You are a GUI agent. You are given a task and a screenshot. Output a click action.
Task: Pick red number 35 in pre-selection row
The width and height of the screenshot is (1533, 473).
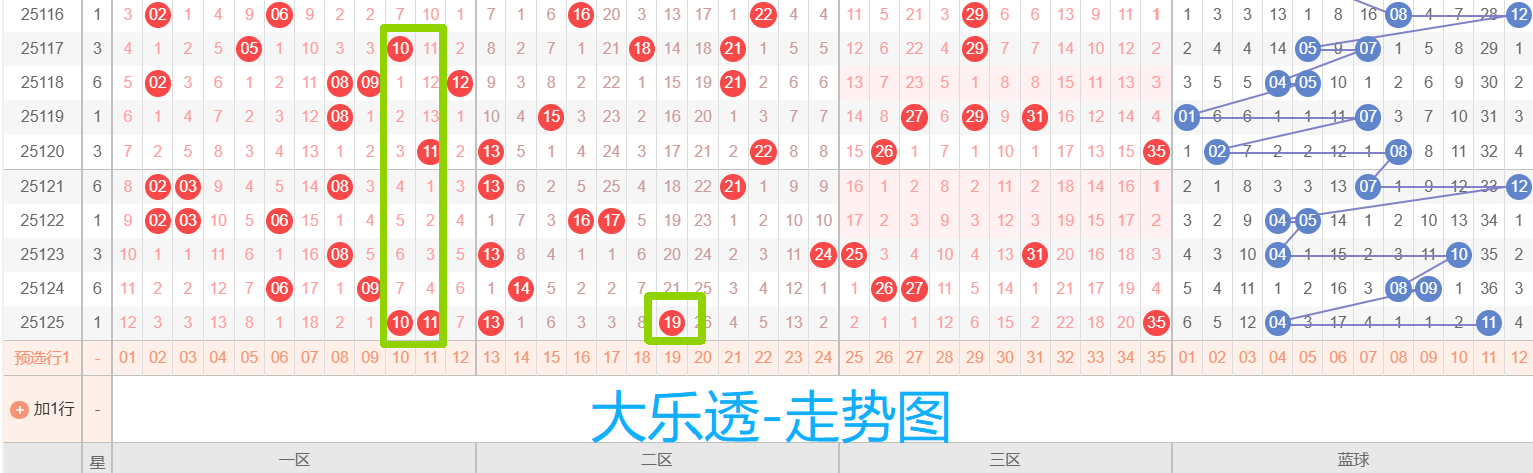(x=1156, y=358)
